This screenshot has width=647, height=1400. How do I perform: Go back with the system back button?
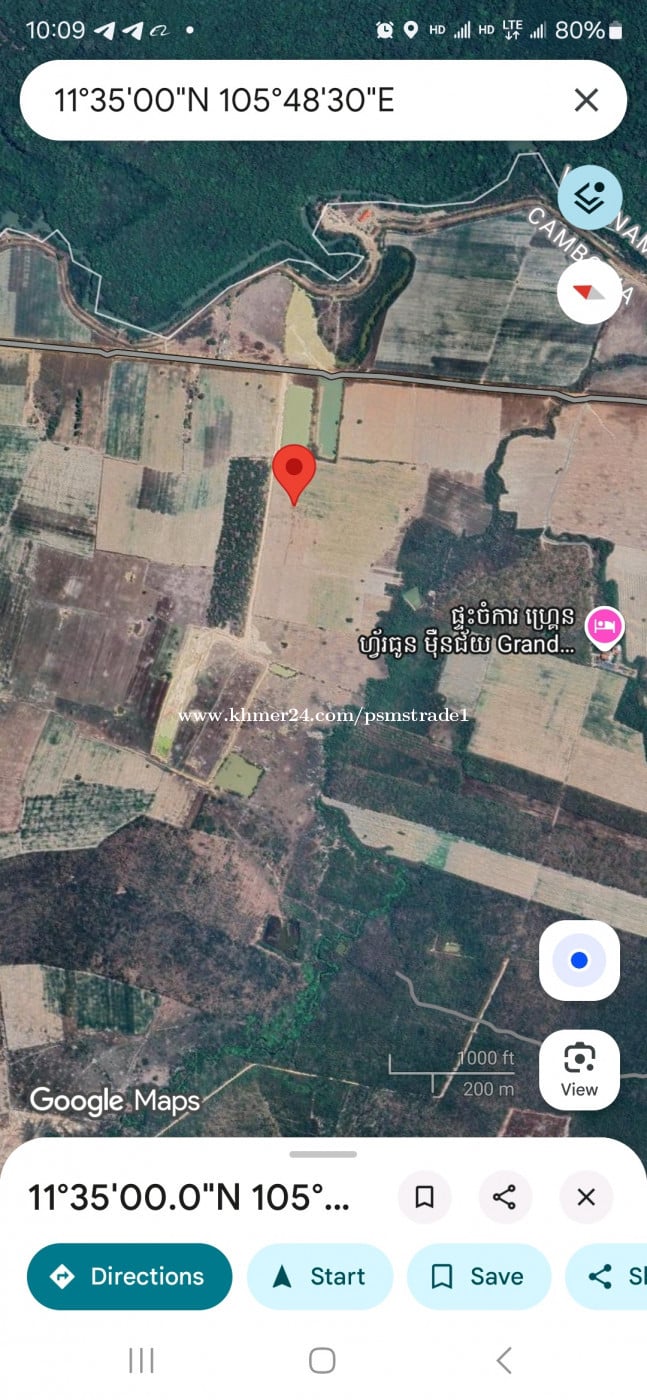[x=504, y=1360]
